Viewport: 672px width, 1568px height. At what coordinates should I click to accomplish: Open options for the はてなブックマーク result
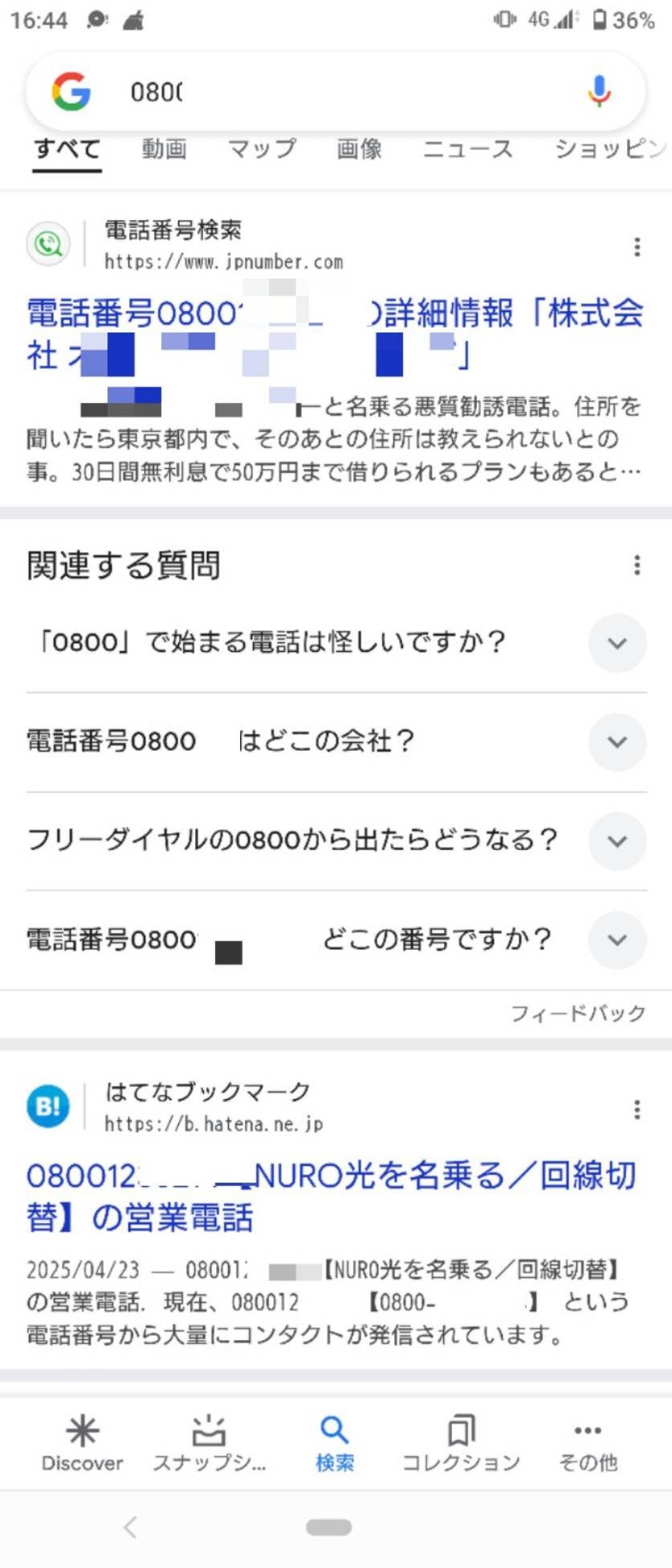click(x=637, y=1110)
